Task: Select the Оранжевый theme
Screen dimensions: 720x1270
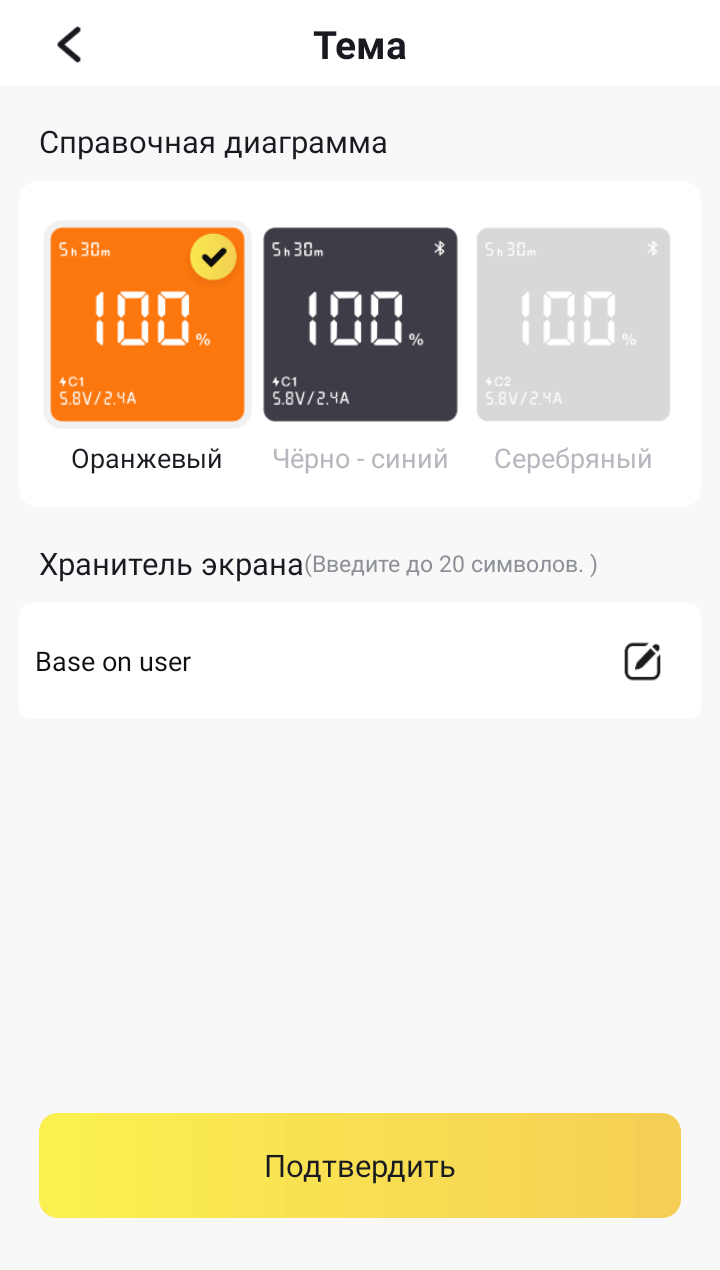Action: (147, 325)
